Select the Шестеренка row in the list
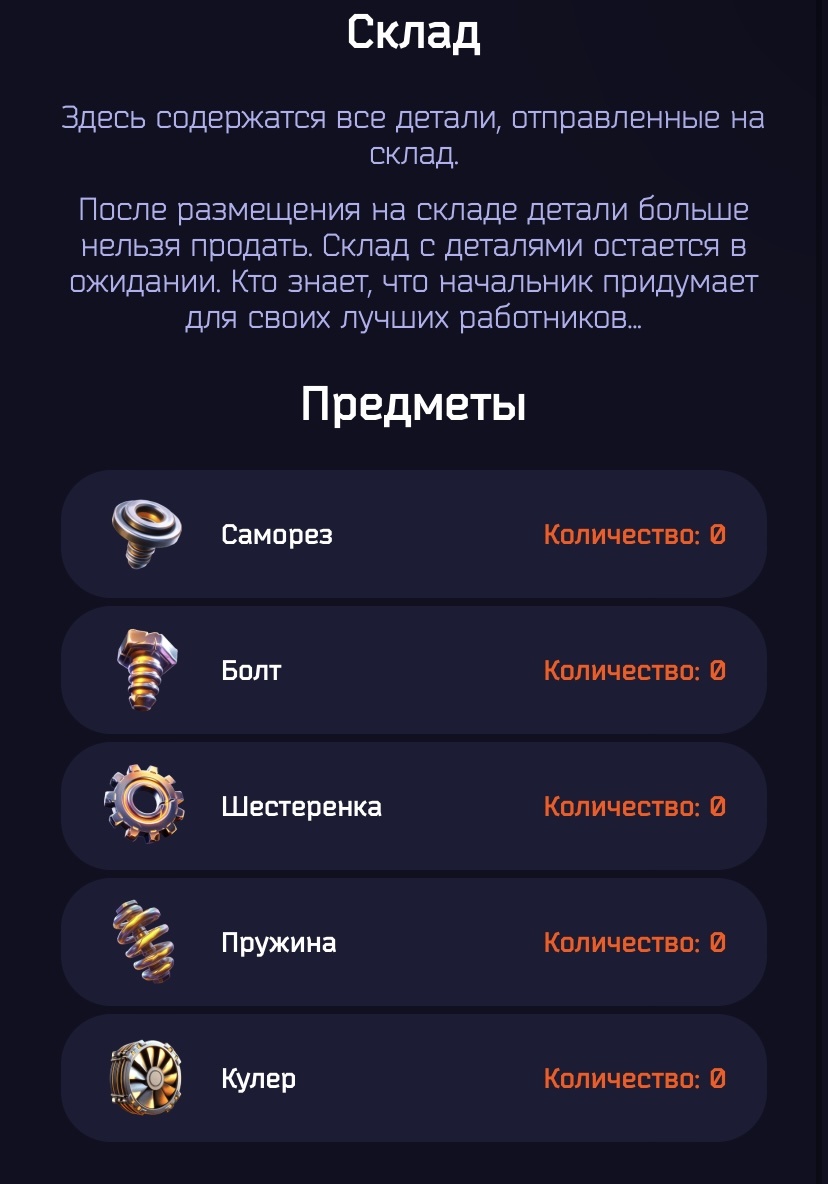 coord(414,805)
